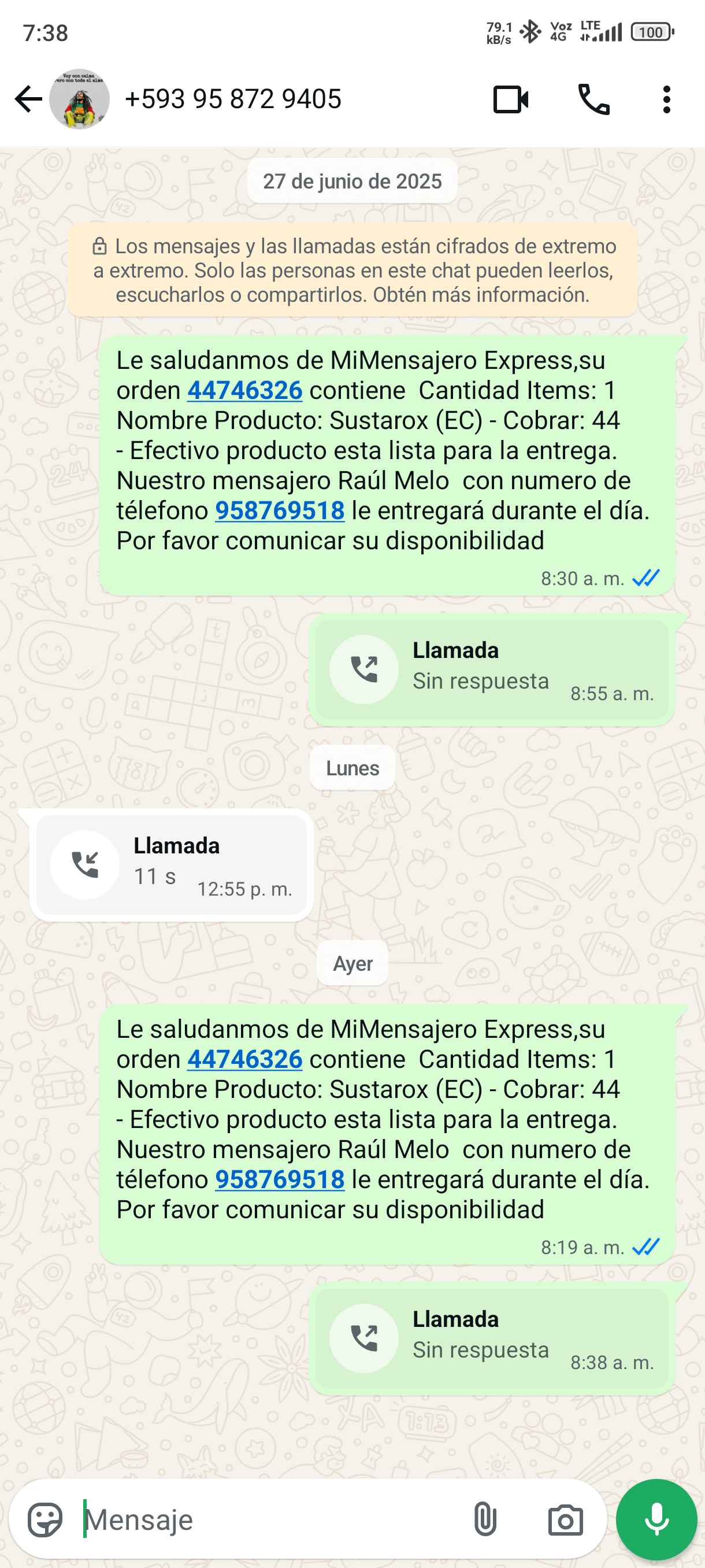Tap phone number link in 8:30 a. m. message

(x=280, y=511)
